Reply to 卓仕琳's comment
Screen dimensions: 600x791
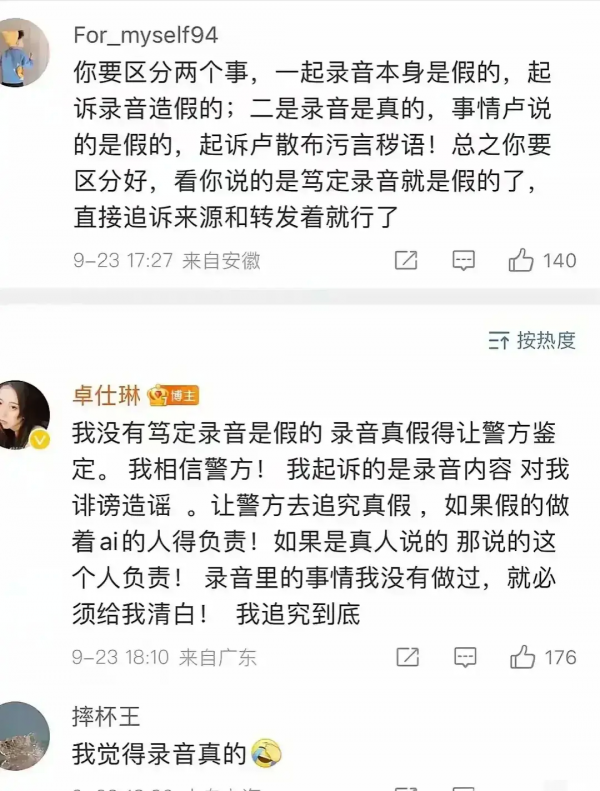tap(464, 657)
